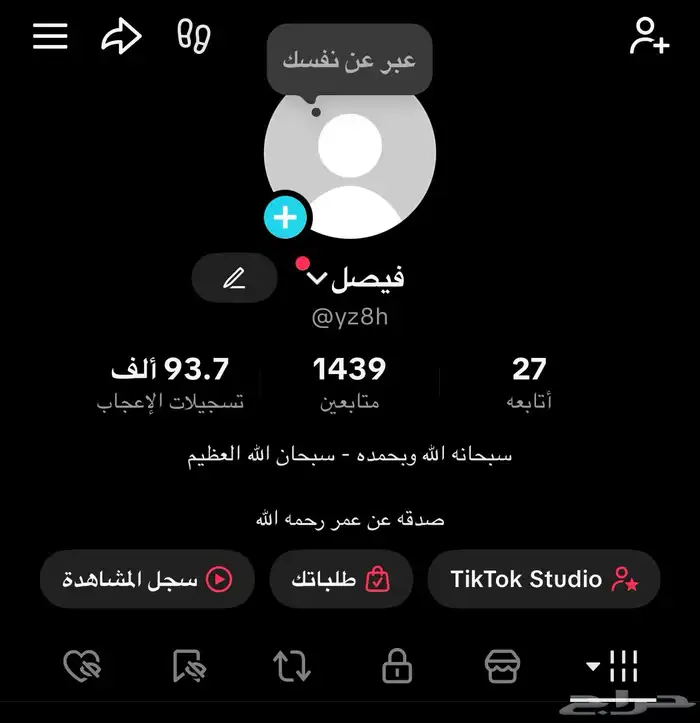Screen dimensions: 700x723
Task: Edit the profile with the pencil button
Action: click(x=234, y=278)
